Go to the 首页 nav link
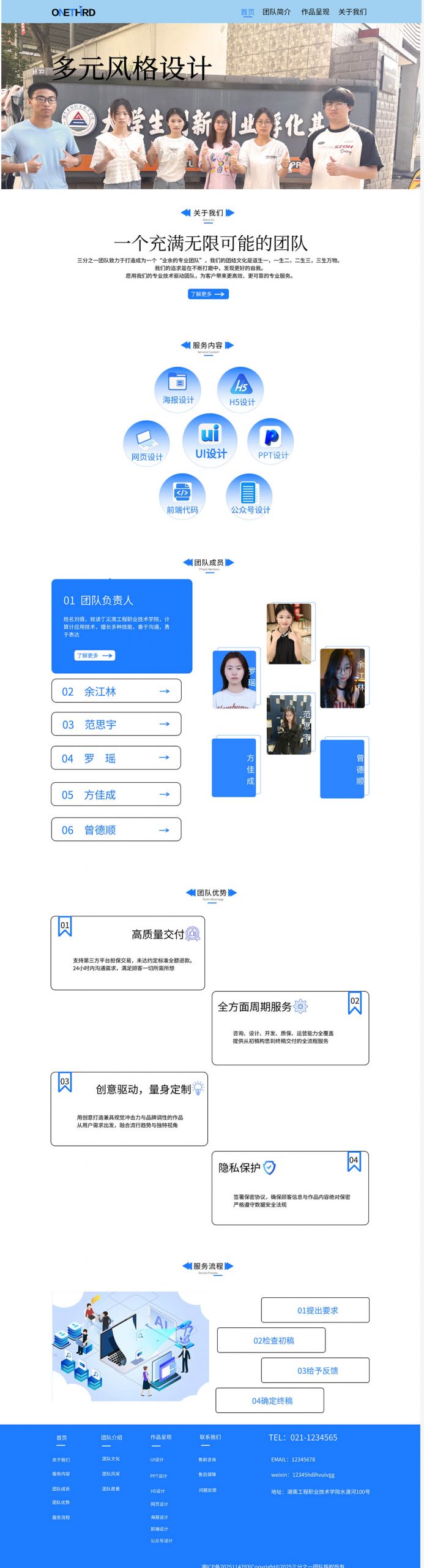 tap(247, 12)
